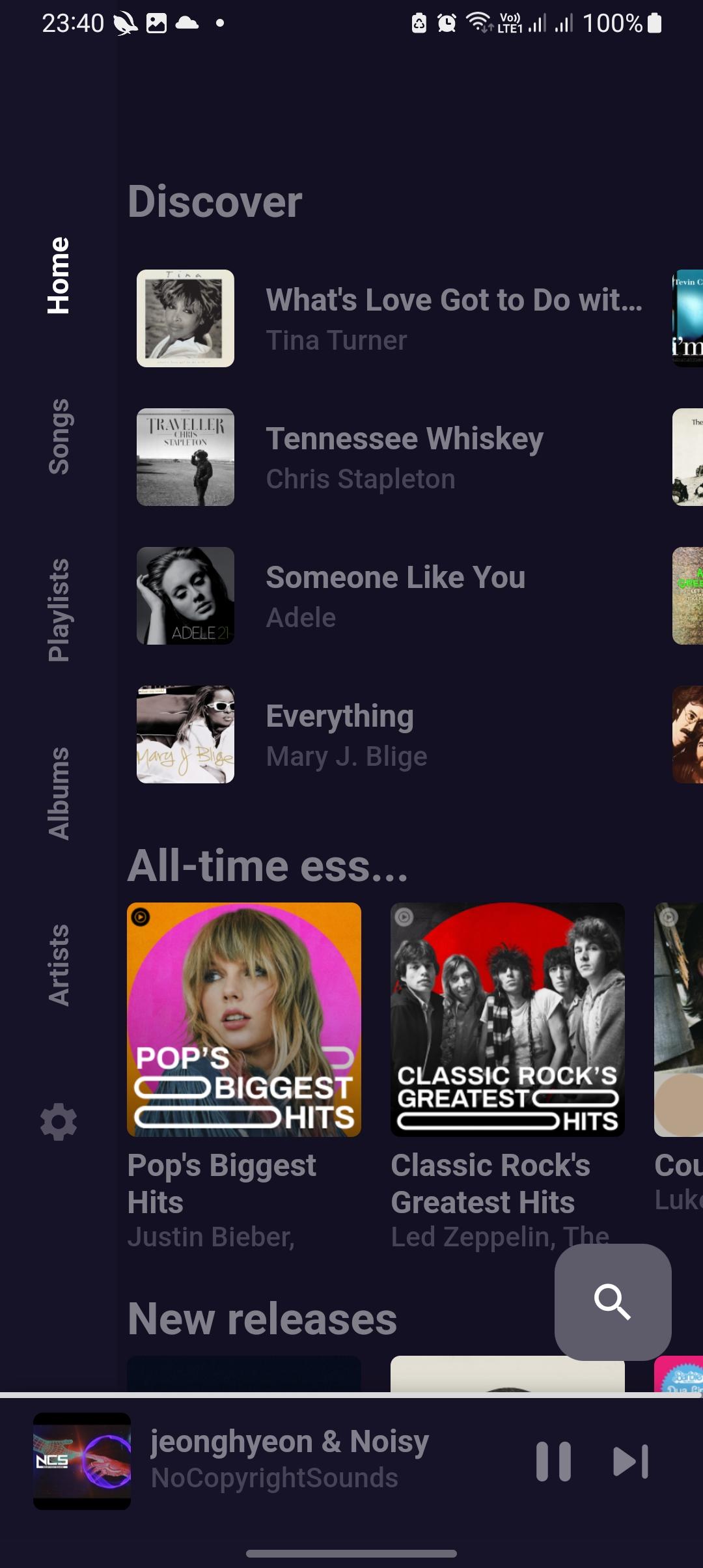The image size is (703, 1568).
Task: Go to the Artists tab
Action: point(59,965)
